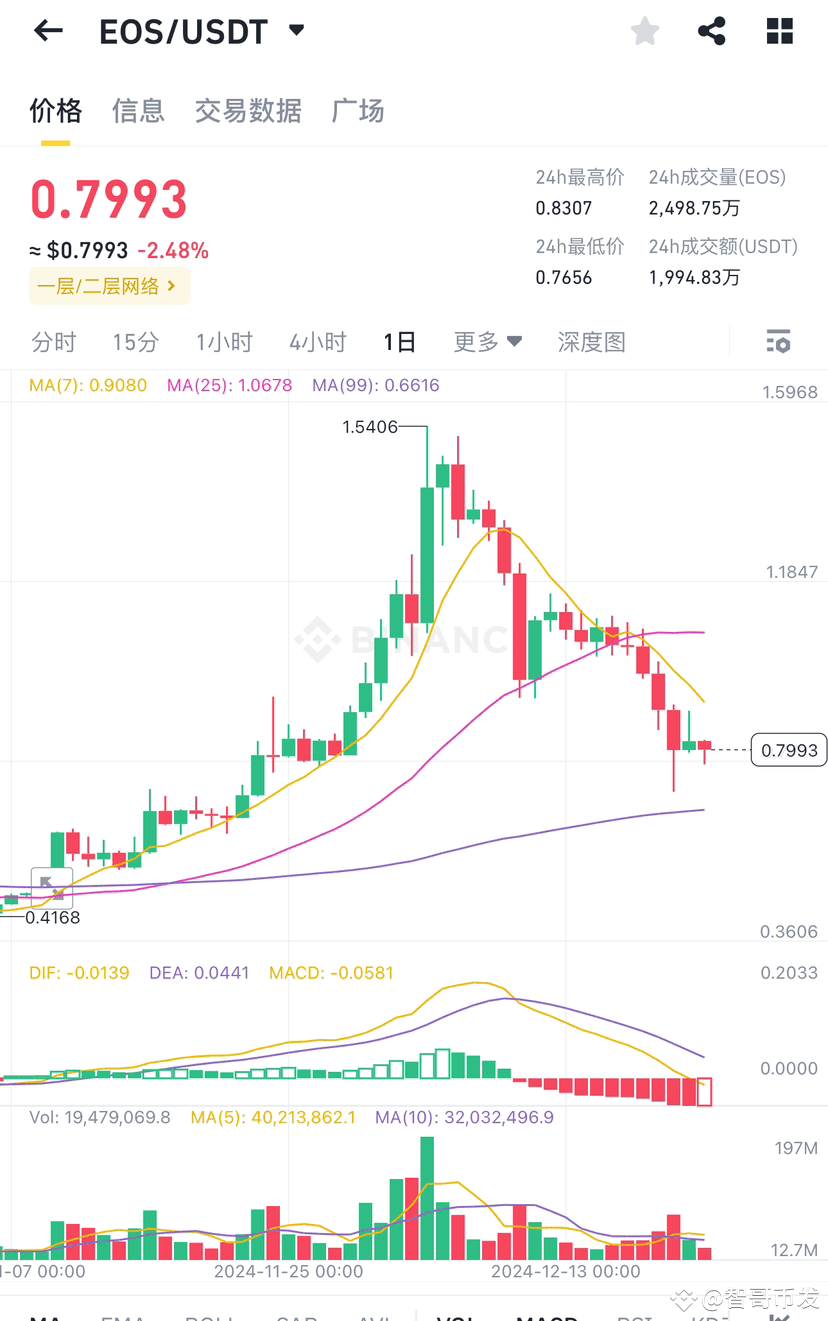Open chart display settings with the filter icon
The height and width of the screenshot is (1321, 828).
click(777, 341)
